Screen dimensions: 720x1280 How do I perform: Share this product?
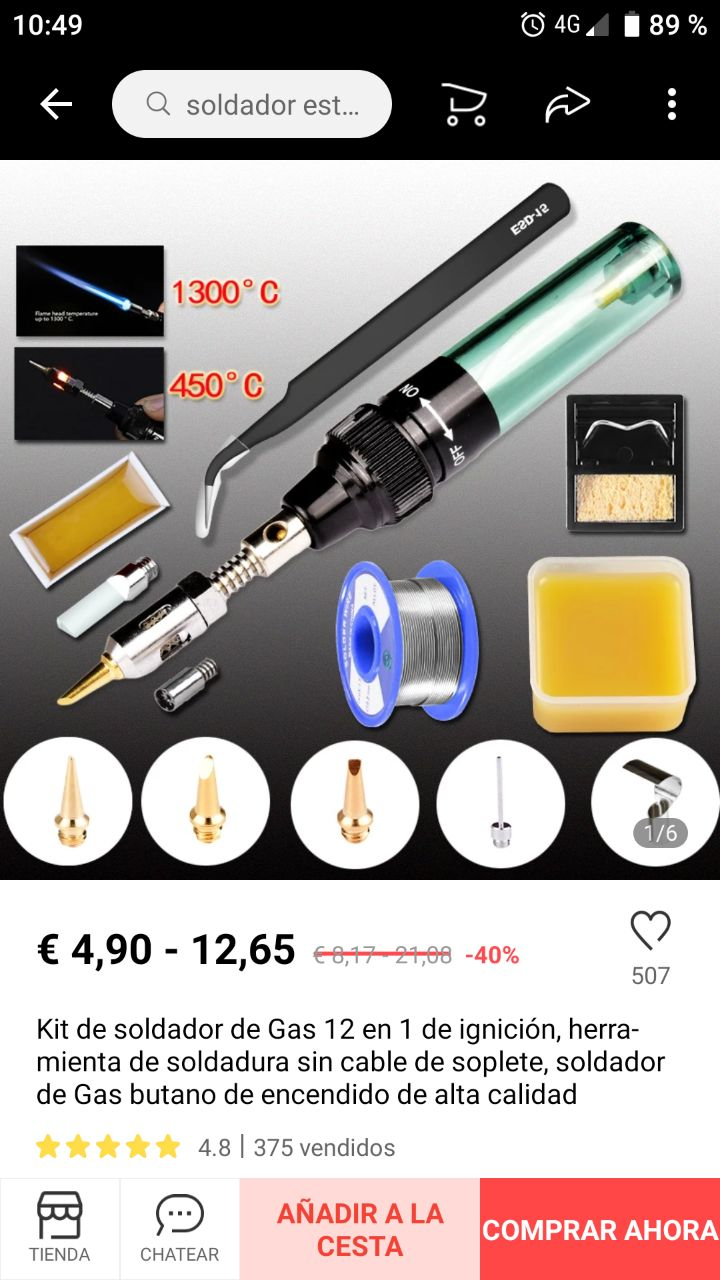point(567,104)
